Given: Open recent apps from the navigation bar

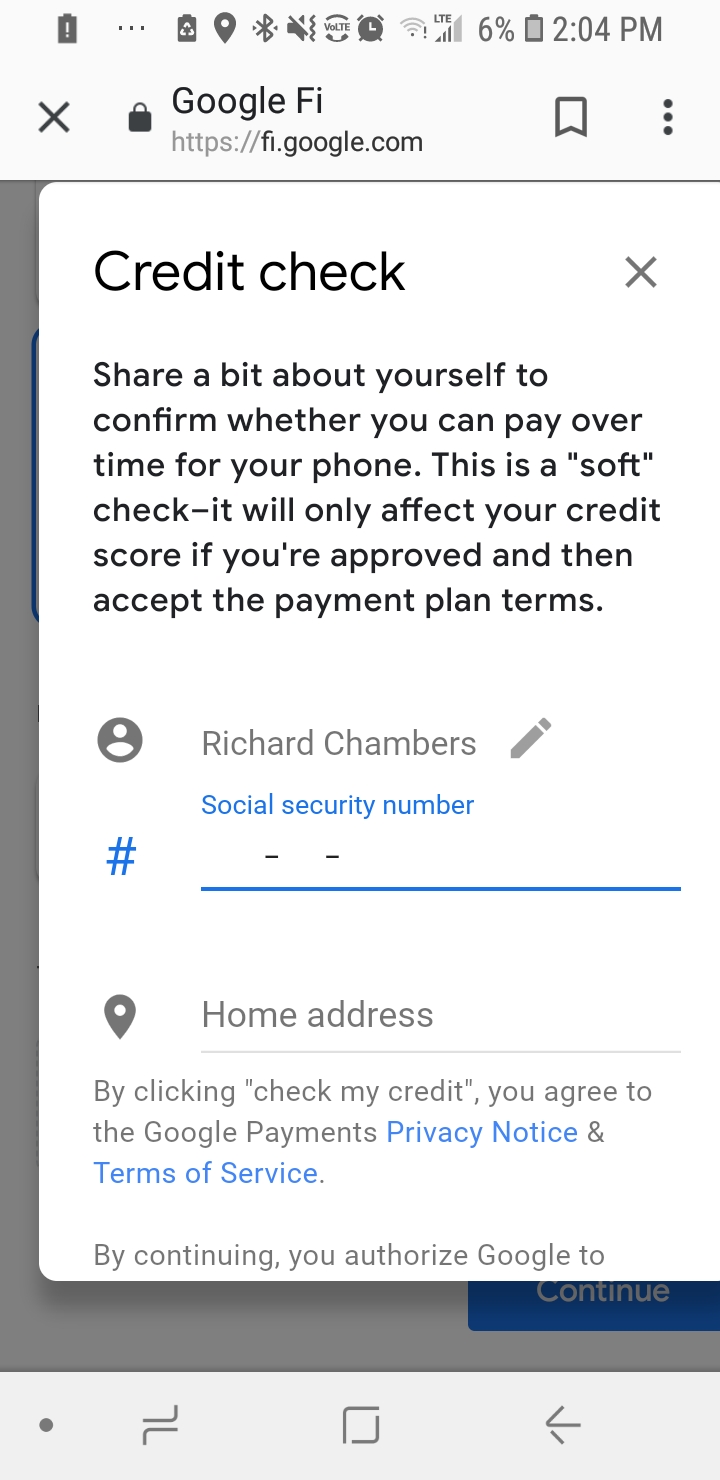Looking at the screenshot, I should [160, 1425].
